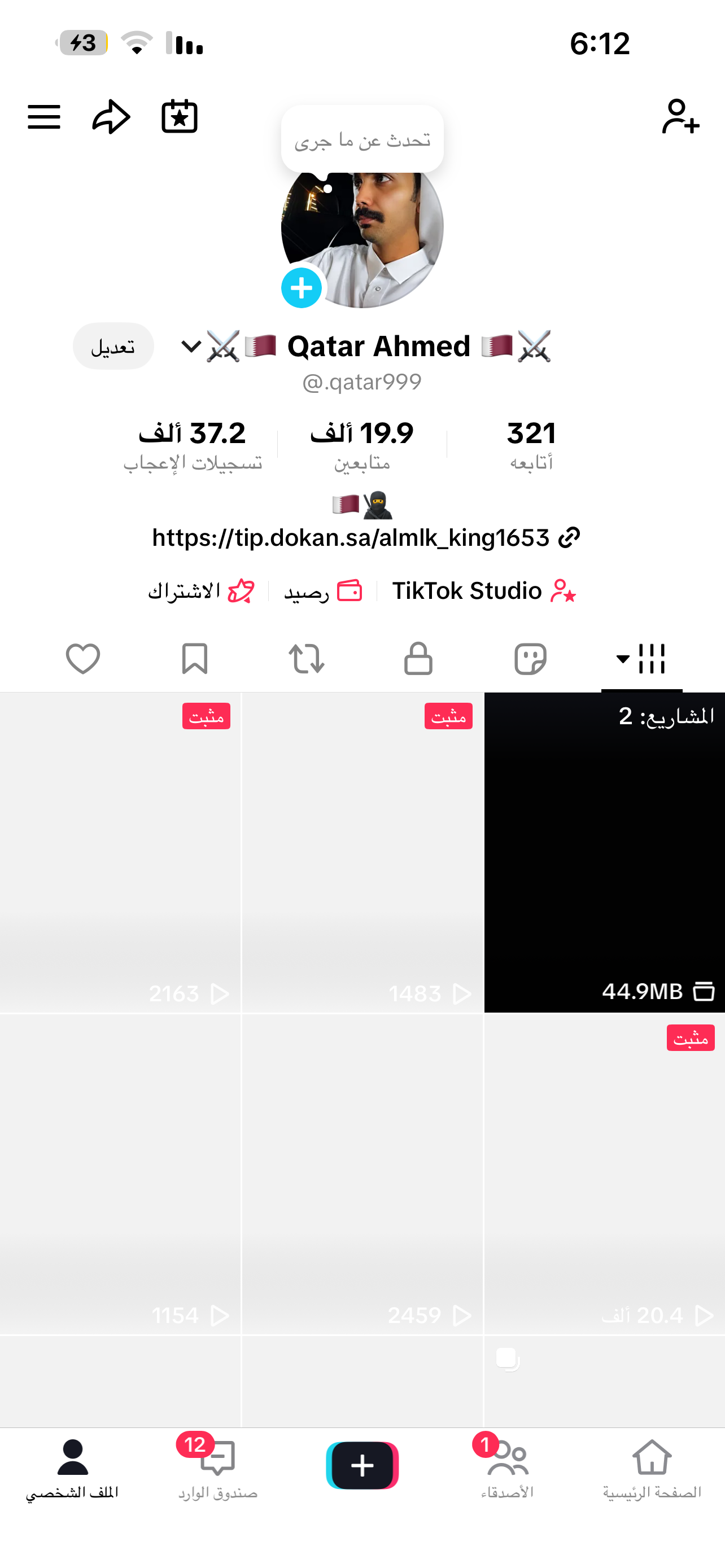Viewport: 725px width, 1568px height.
Task: Expand the account switcher beside Qatar Ahmed
Action: pos(190,347)
